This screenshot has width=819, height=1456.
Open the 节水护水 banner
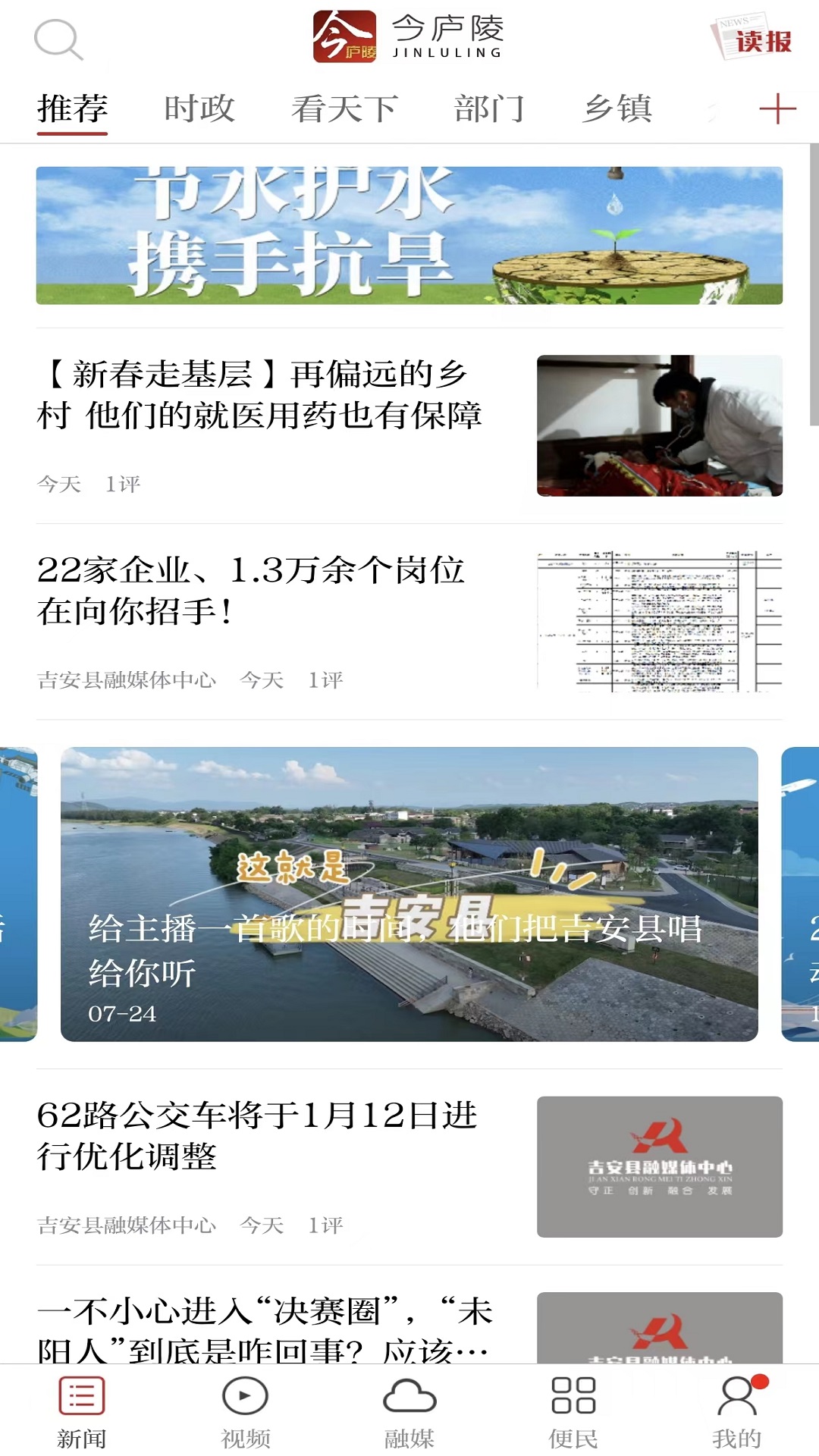coord(409,235)
